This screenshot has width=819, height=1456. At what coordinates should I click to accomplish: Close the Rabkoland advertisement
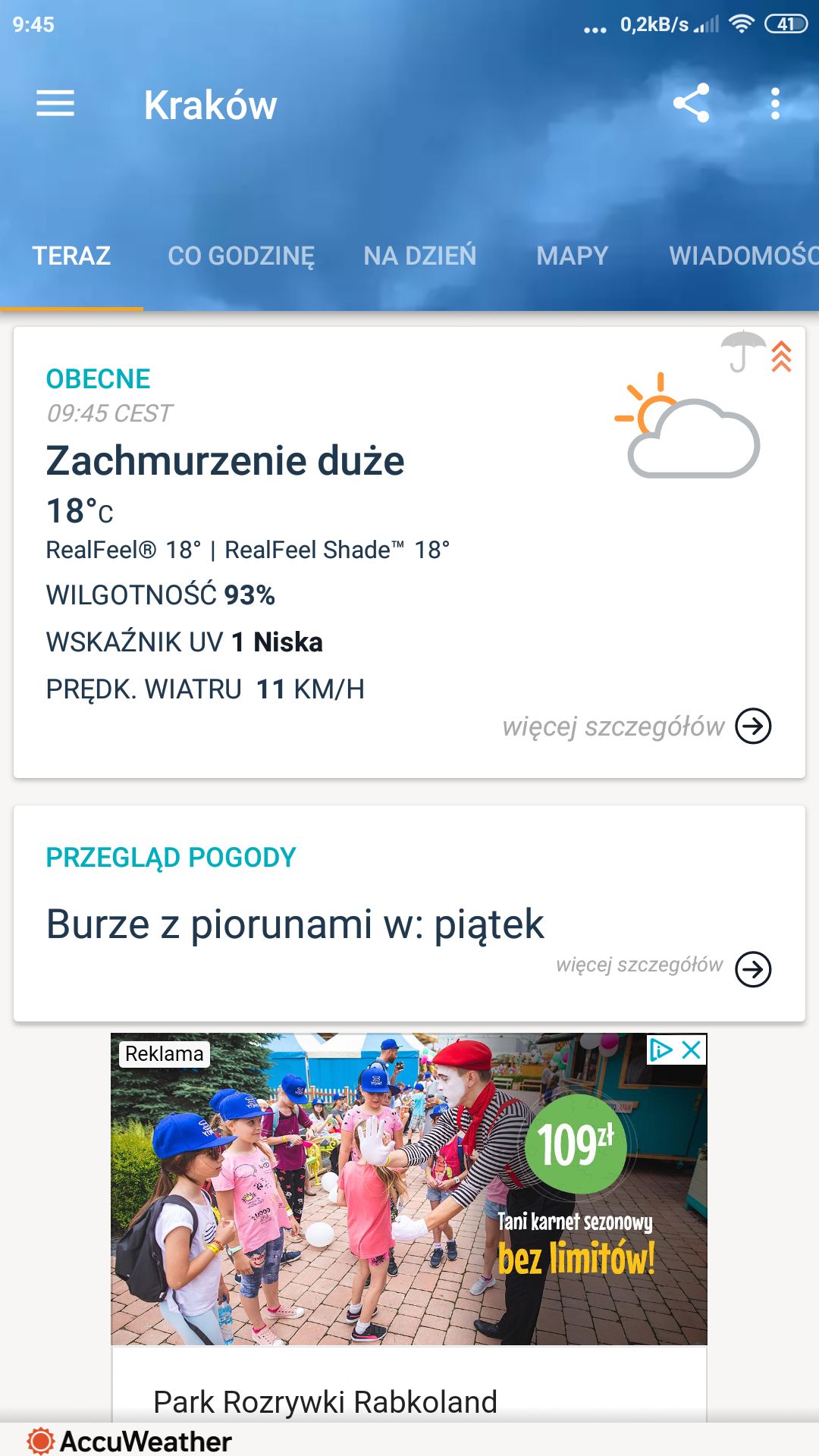tap(692, 1050)
